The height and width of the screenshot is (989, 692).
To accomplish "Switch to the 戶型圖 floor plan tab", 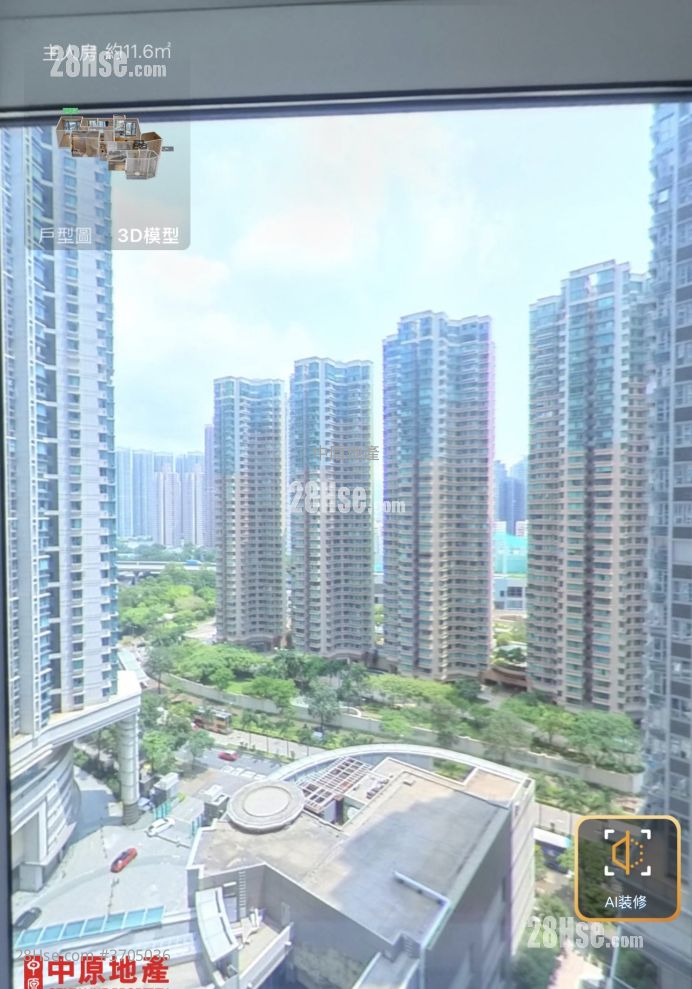I will (65, 236).
